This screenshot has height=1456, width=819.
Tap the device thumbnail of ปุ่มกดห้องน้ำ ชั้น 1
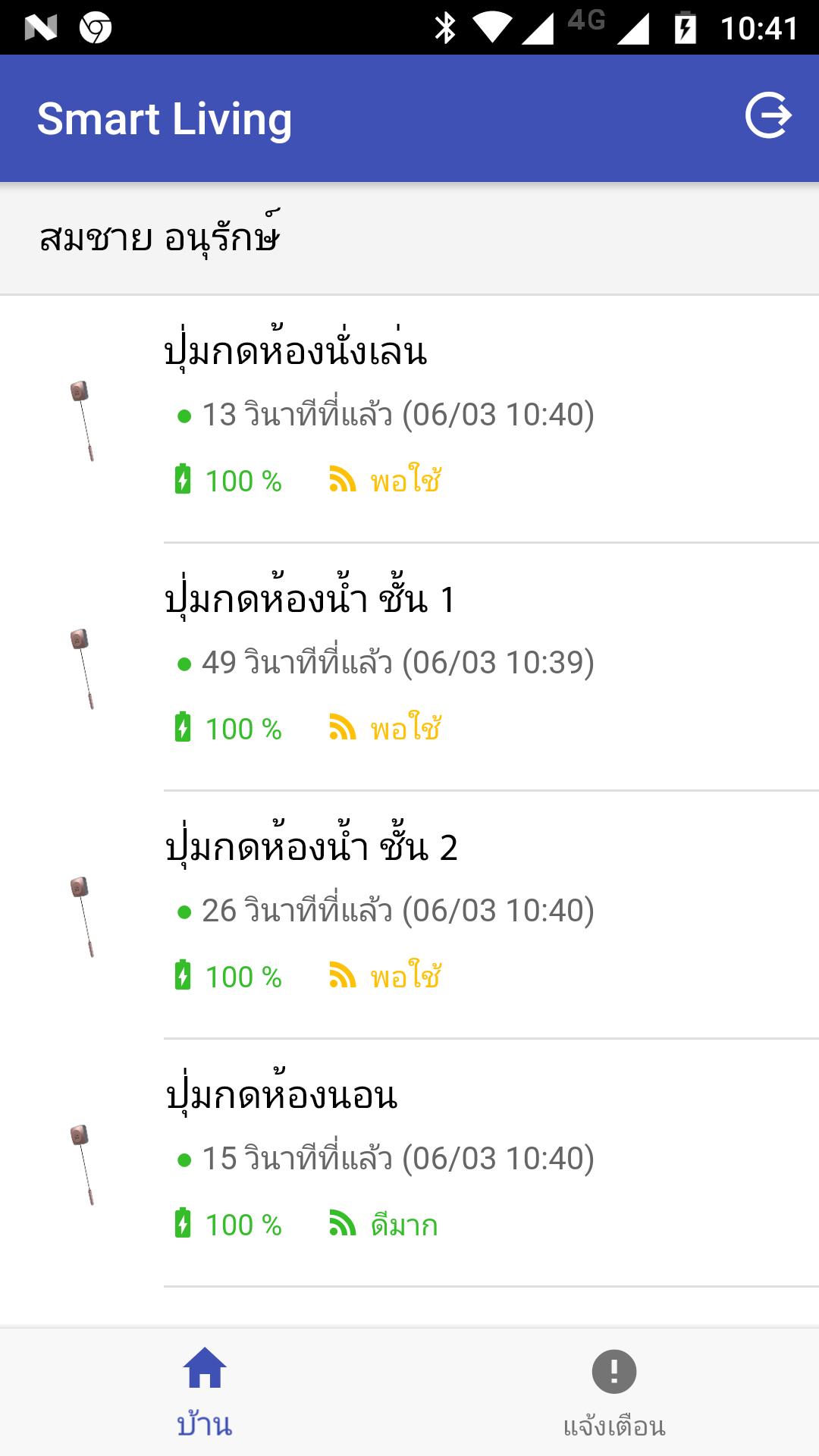click(82, 667)
